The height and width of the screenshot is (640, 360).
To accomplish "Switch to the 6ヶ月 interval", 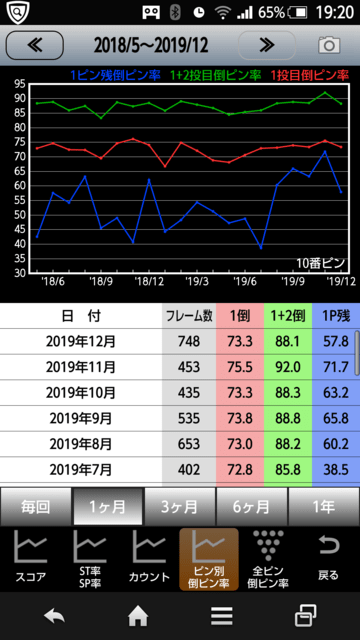I will [251, 507].
